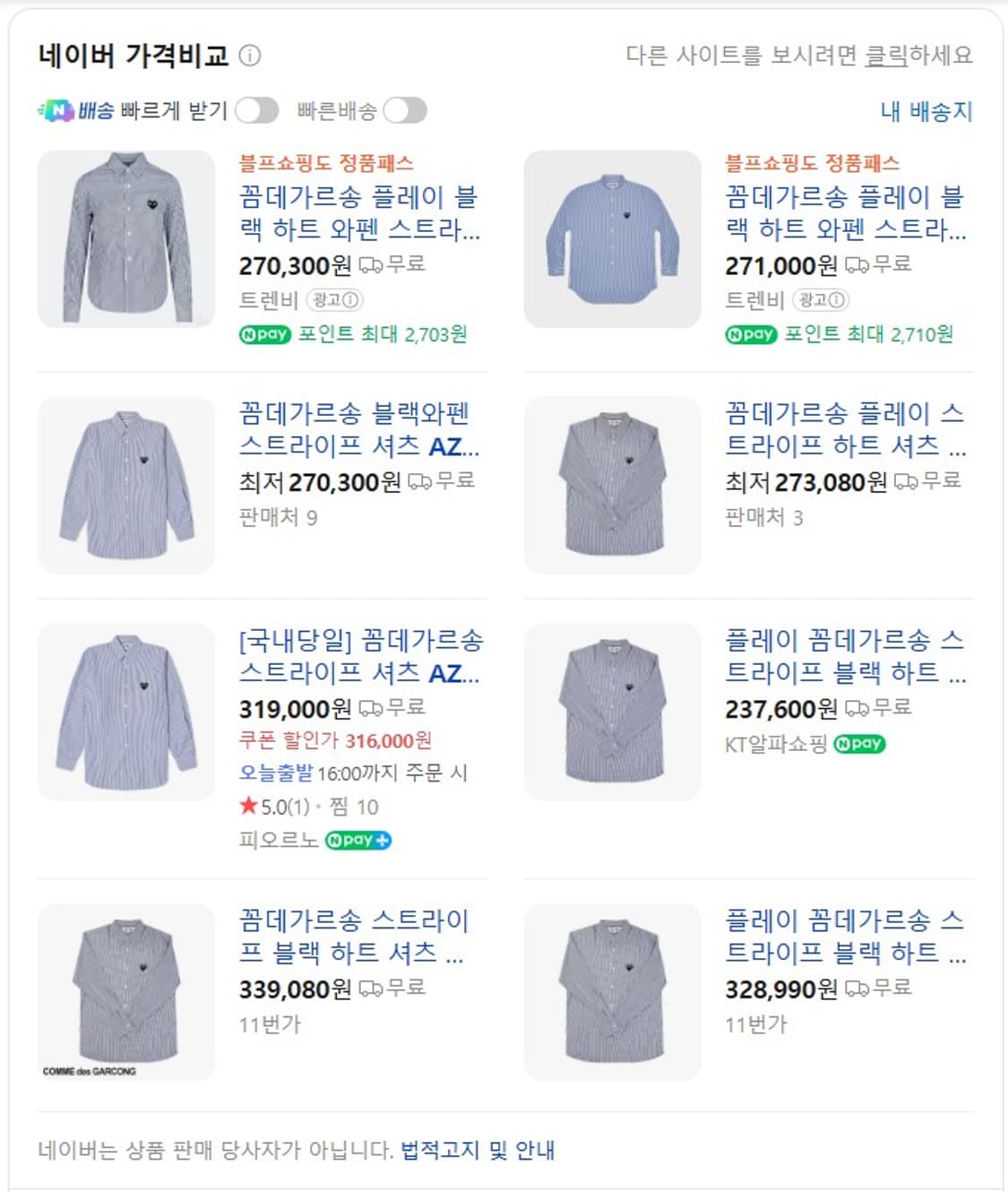Click the truck icon next to 339,080원
This screenshot has width=1008, height=1192.
(372, 989)
